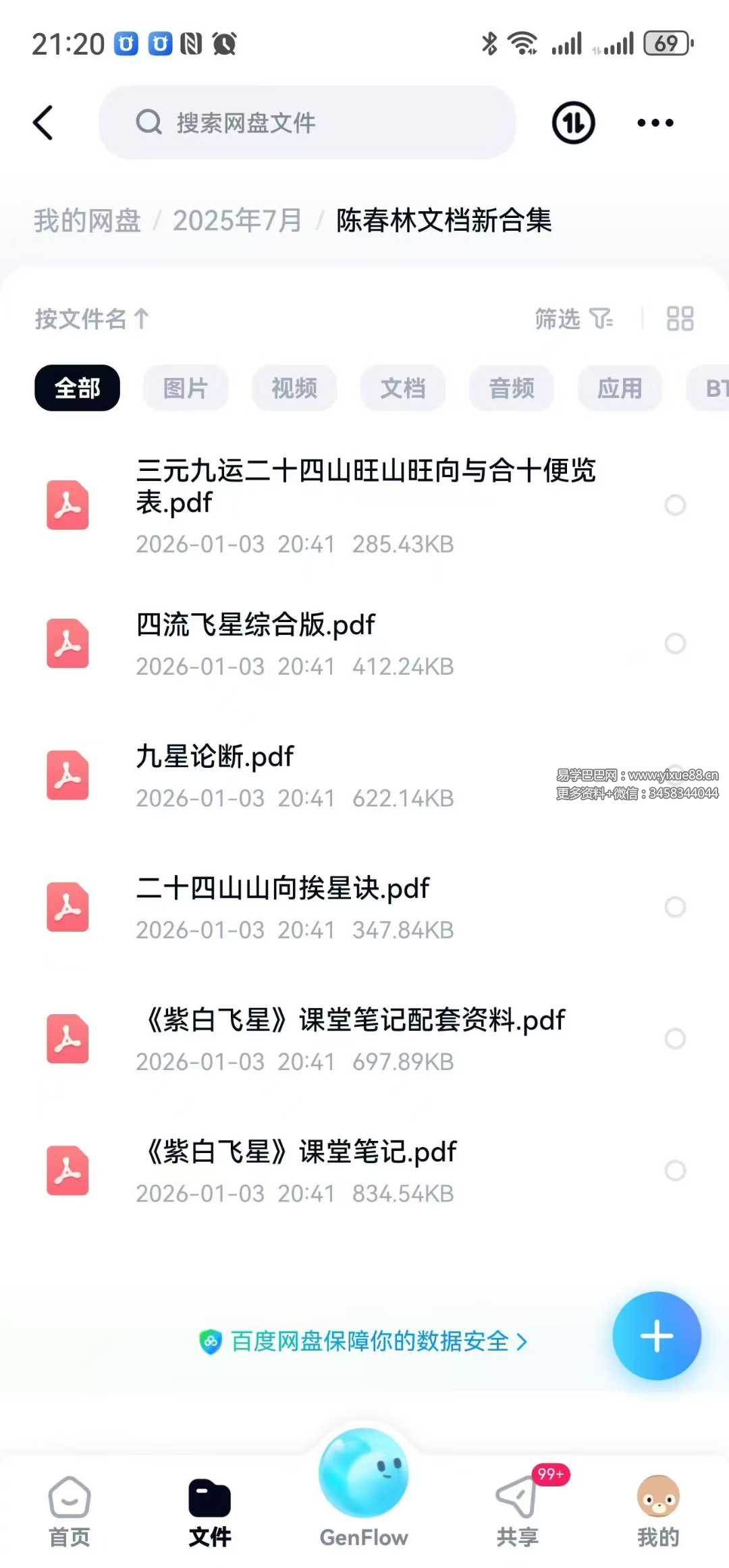Tap the back arrow to leave folder
Screen dimensions: 729x1568
coord(43,122)
